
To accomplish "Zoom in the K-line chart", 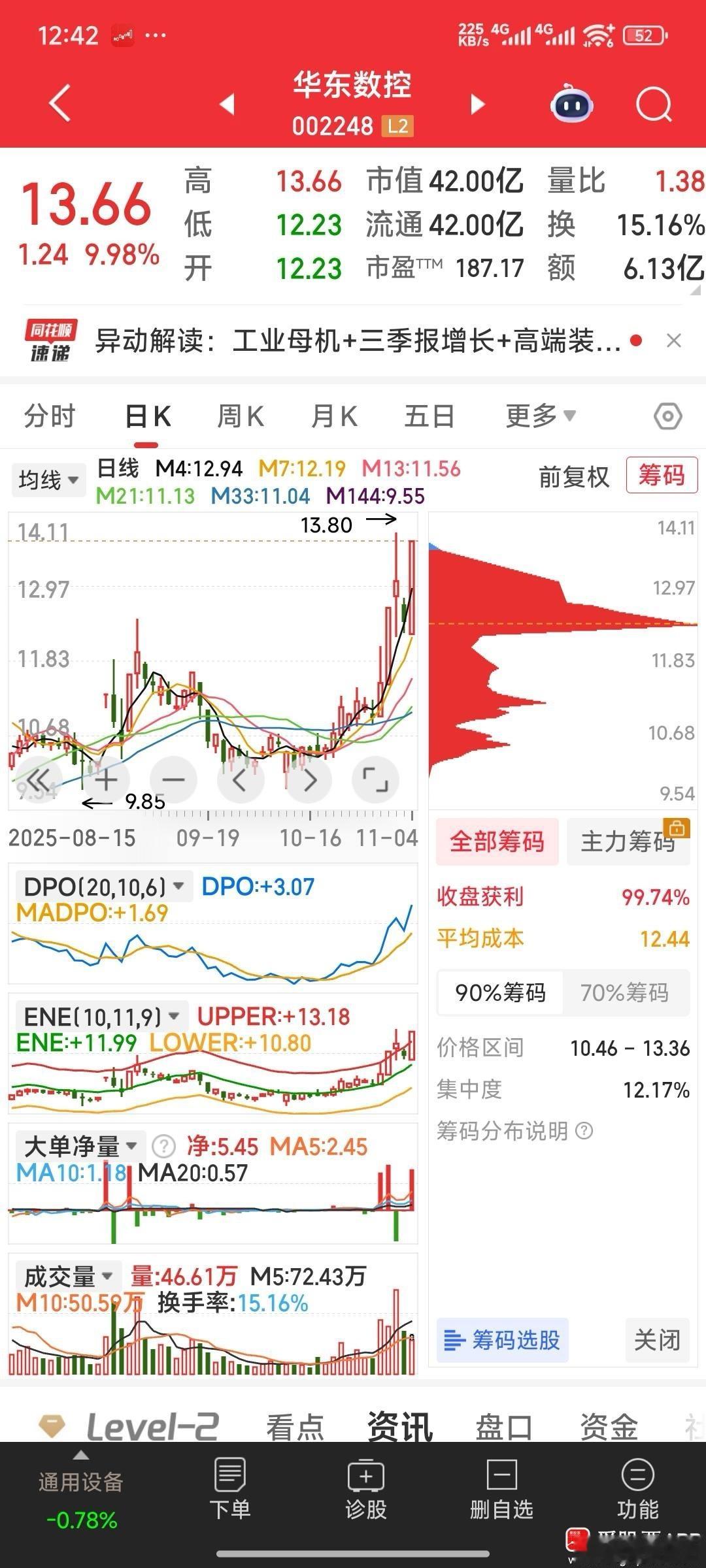I will pyautogui.click(x=106, y=779).
